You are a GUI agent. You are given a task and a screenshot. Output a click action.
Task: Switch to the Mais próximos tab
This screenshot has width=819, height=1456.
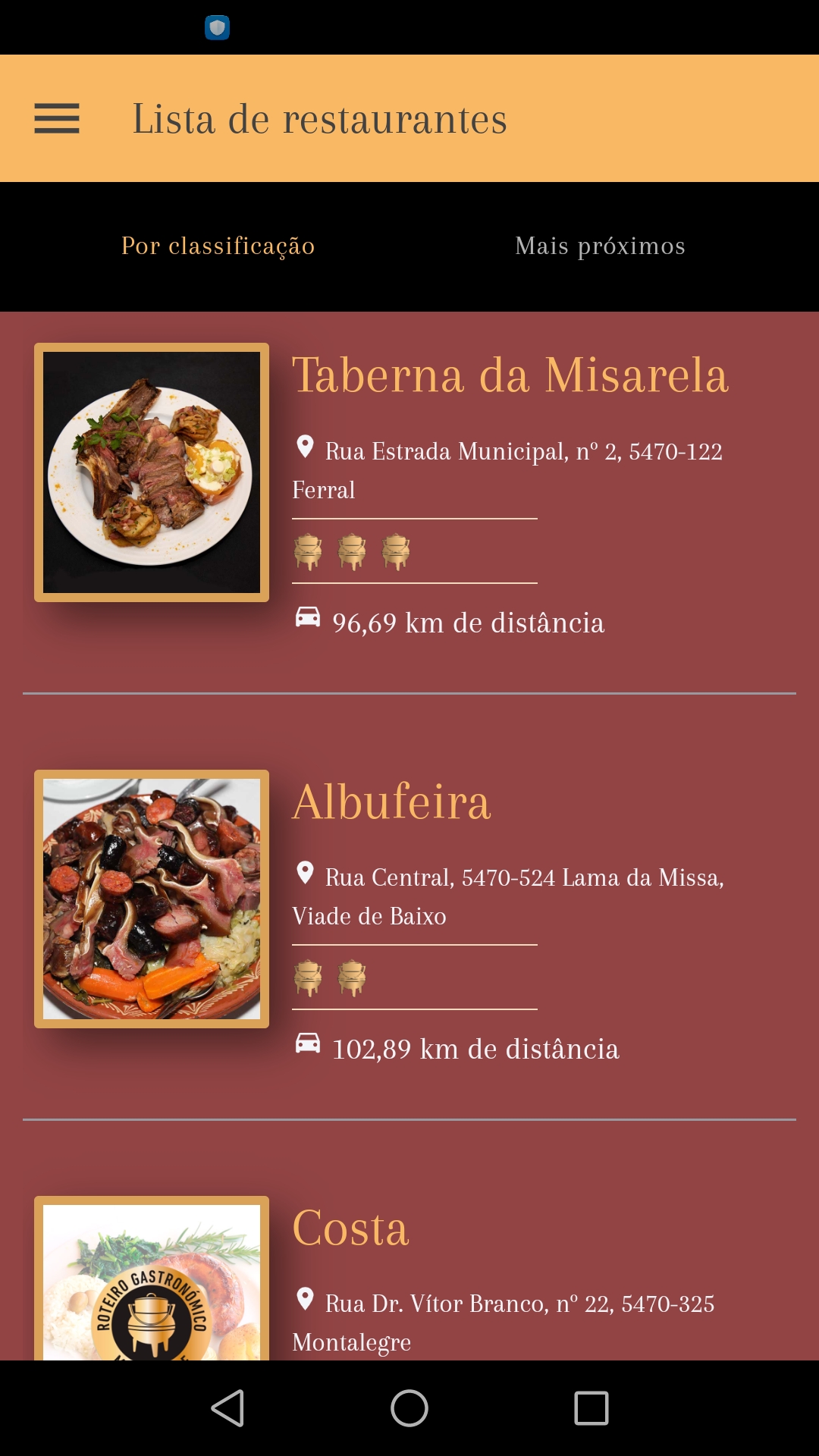(x=600, y=246)
